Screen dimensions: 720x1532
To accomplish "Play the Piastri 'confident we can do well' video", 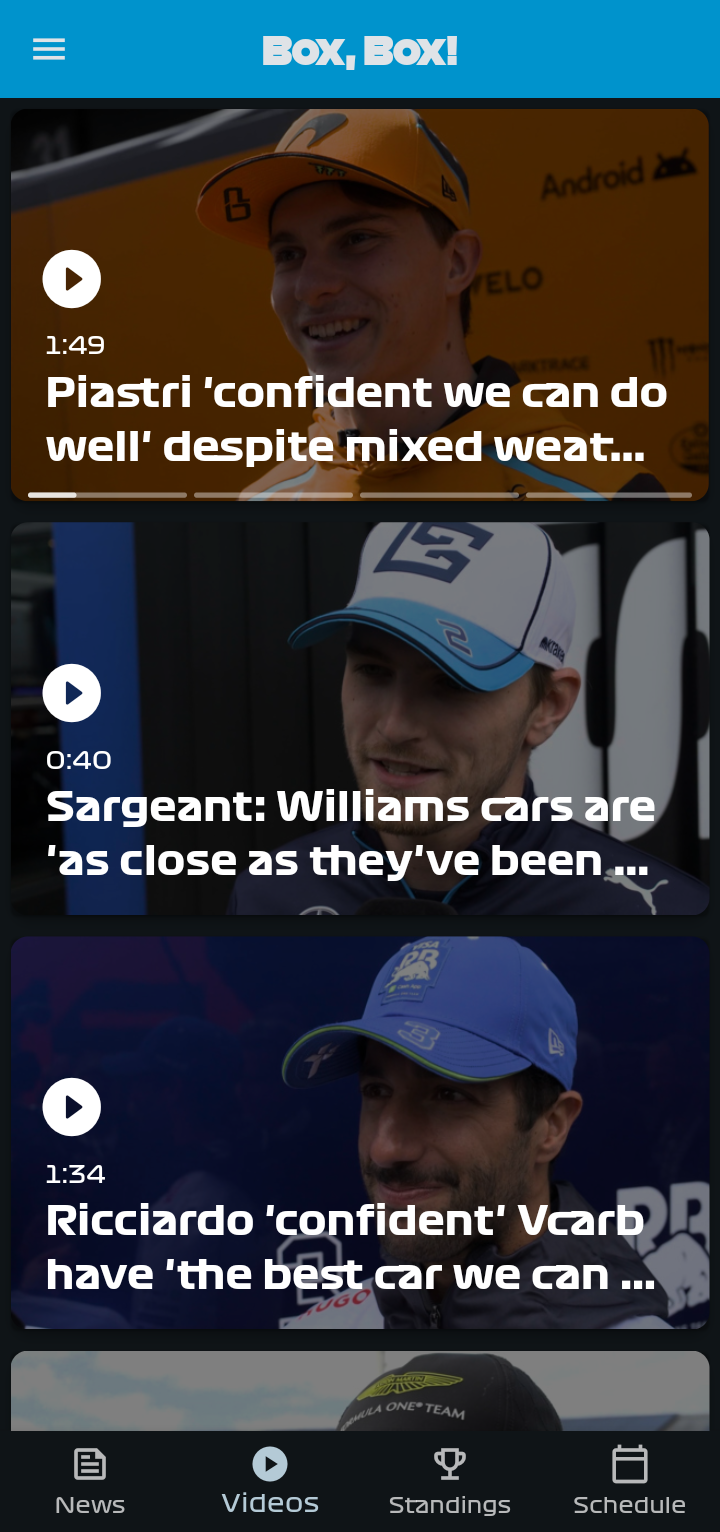I will [72, 279].
